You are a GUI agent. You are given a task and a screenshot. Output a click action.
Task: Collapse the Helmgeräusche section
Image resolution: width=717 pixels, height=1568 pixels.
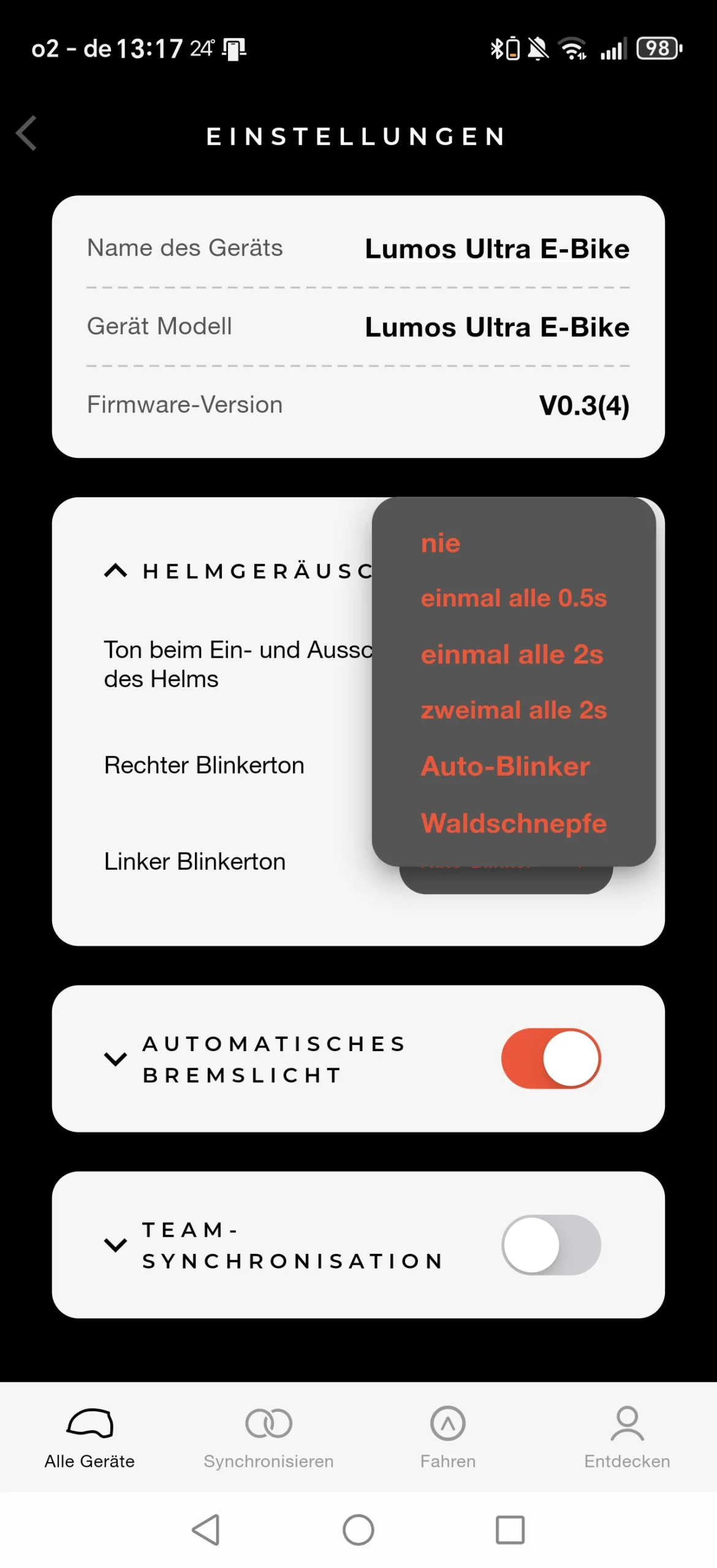point(115,571)
